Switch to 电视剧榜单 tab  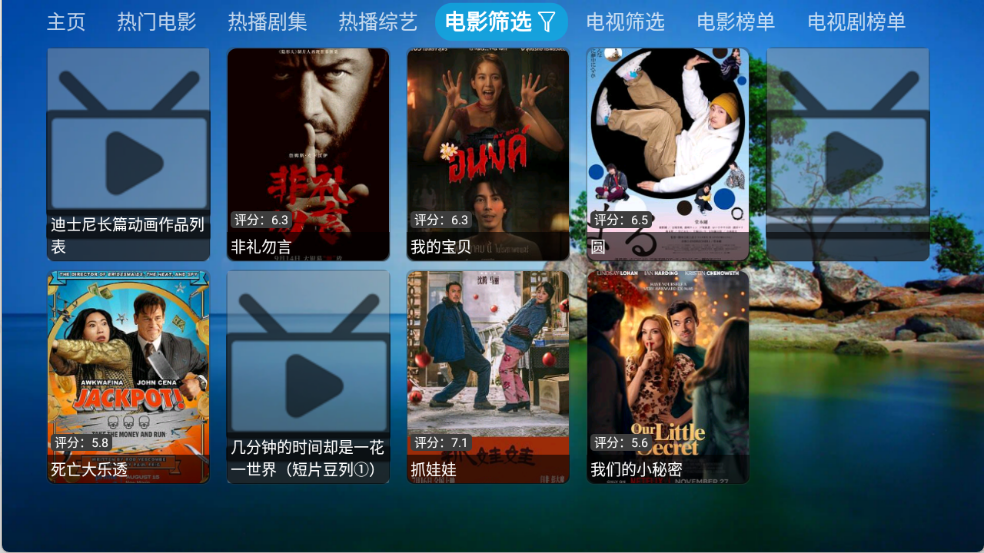[857, 22]
